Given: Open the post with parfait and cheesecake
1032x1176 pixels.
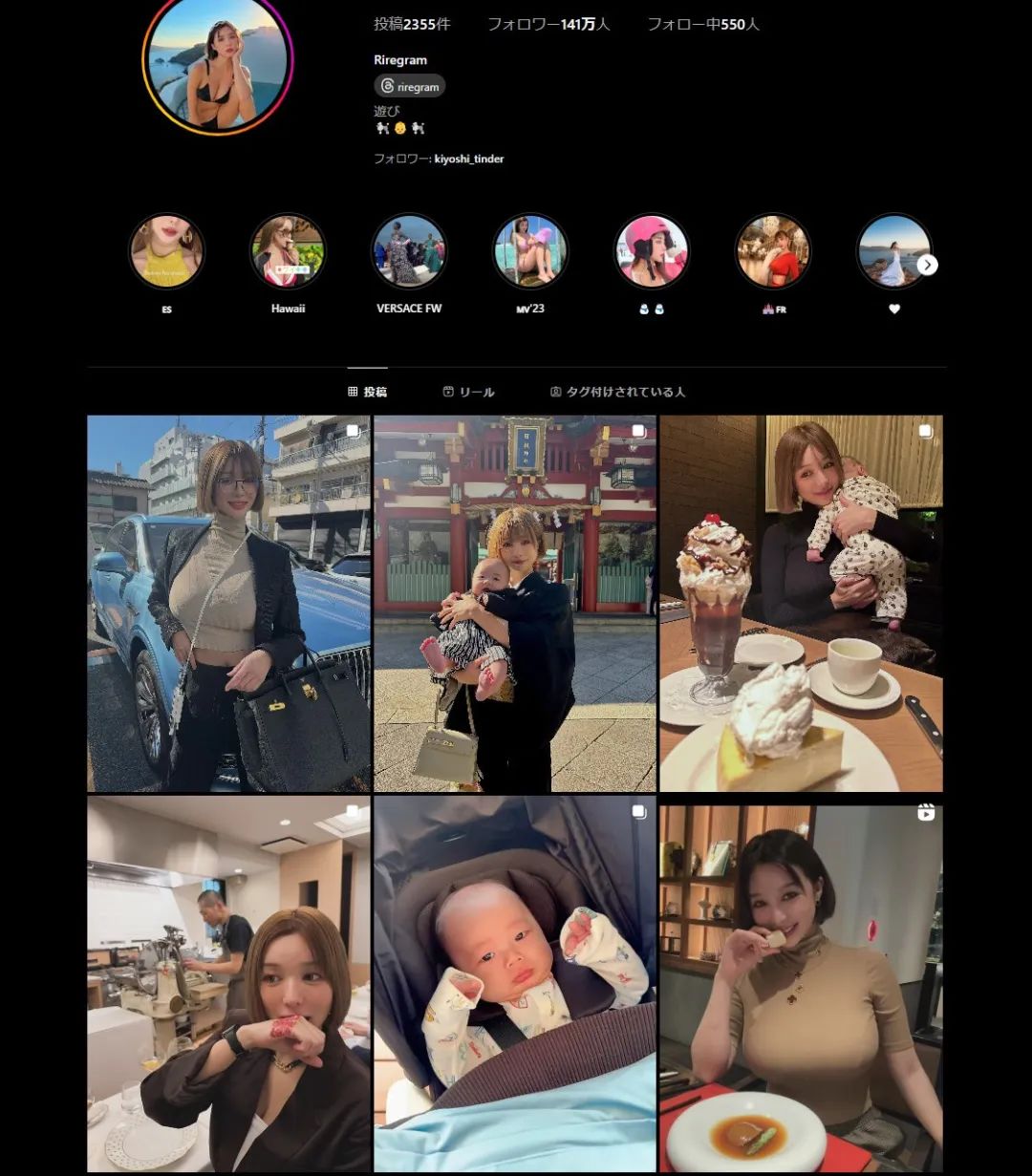Looking at the screenshot, I should (801, 603).
